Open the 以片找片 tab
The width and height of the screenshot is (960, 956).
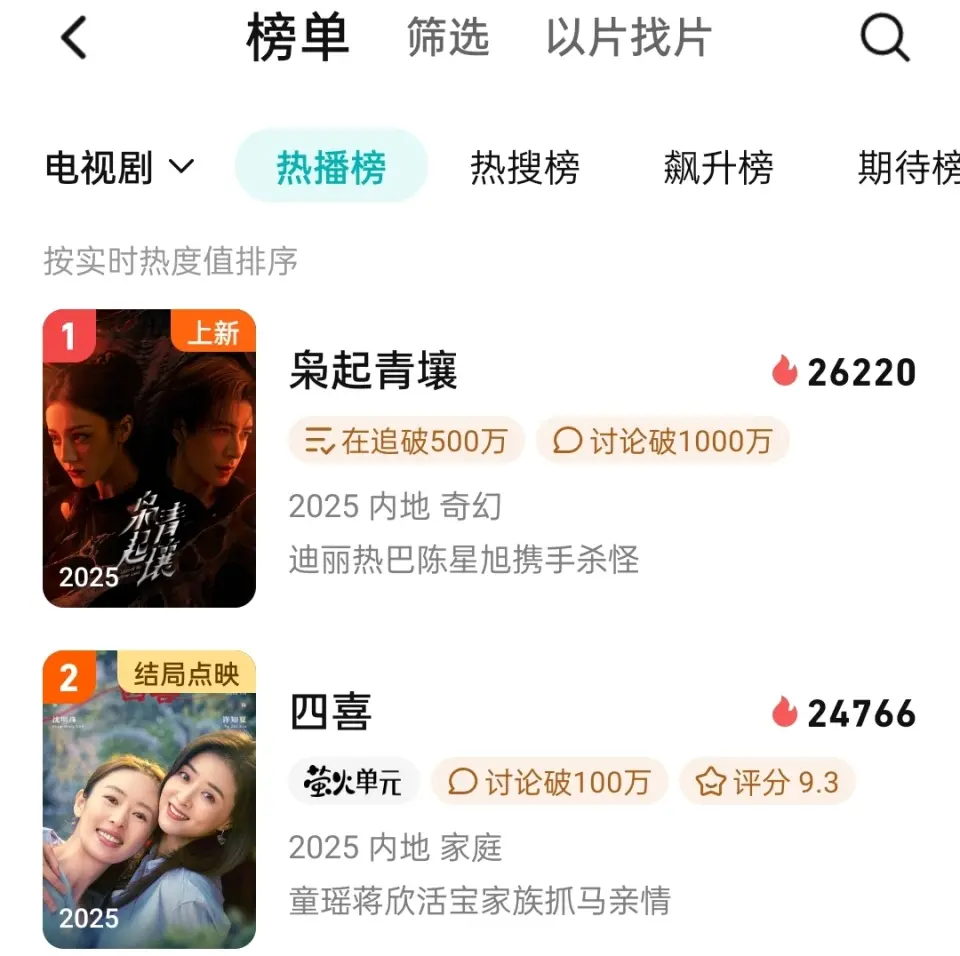click(628, 38)
